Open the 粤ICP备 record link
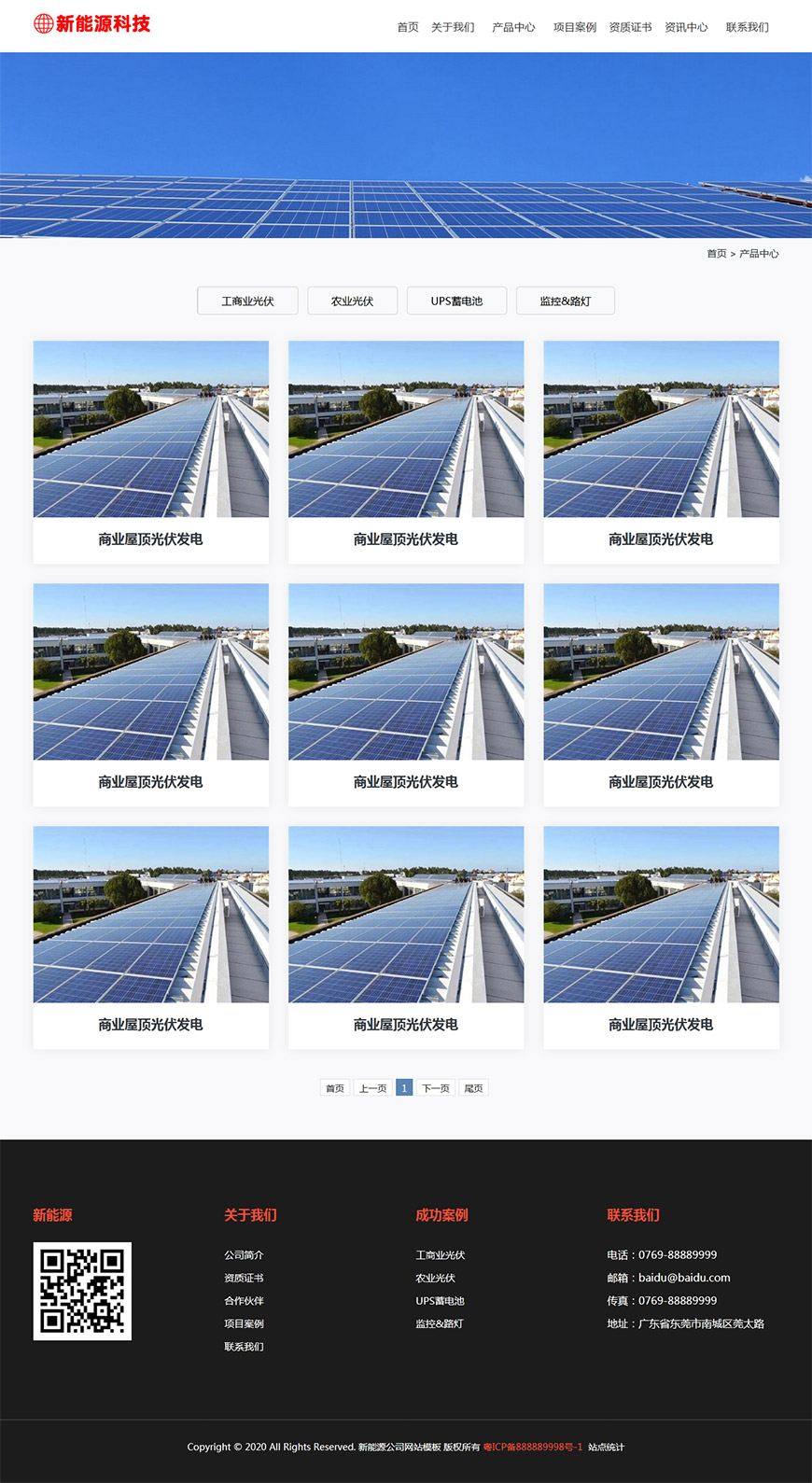This screenshot has width=812, height=1483. (532, 1447)
